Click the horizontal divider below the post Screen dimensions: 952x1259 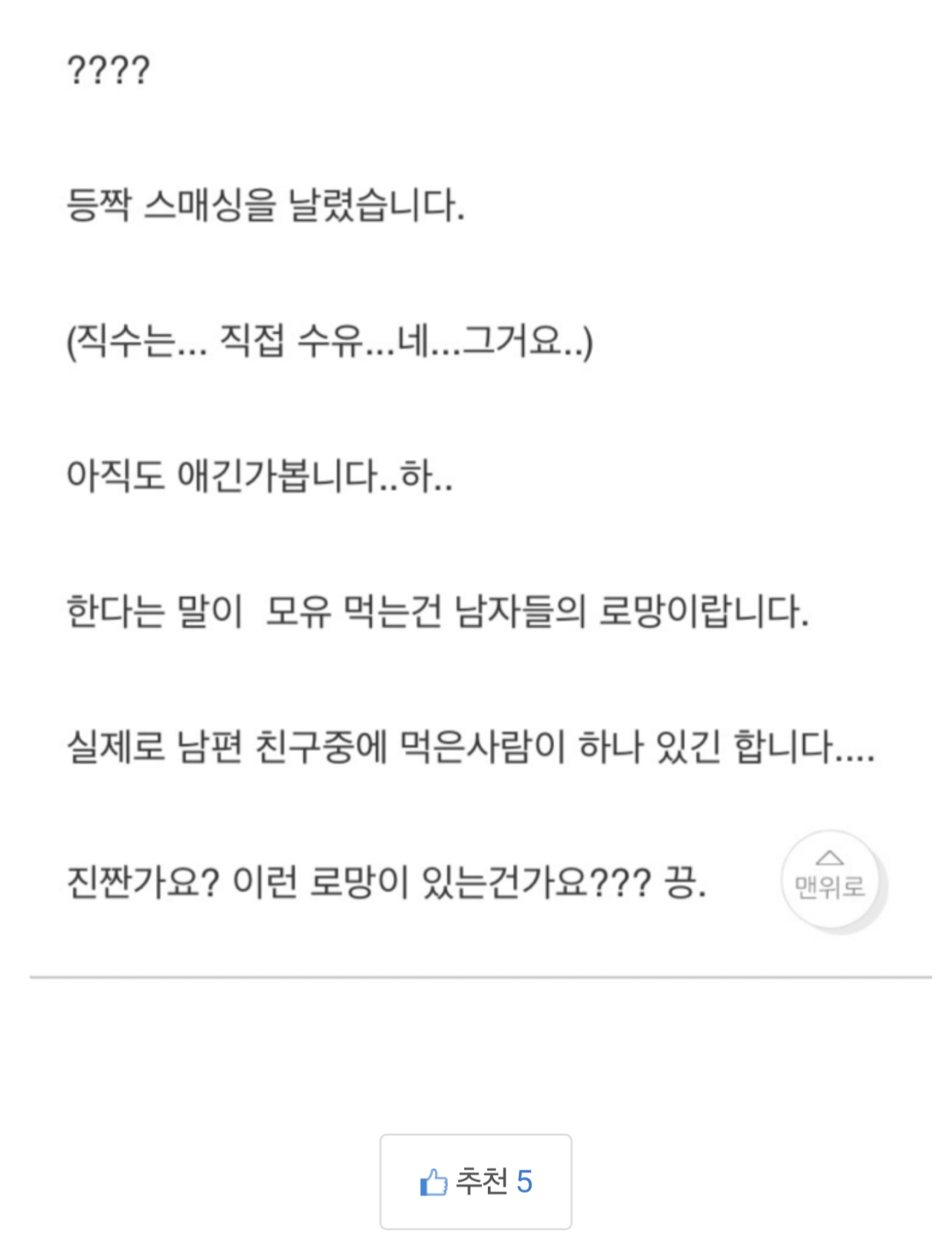pyautogui.click(x=476, y=975)
